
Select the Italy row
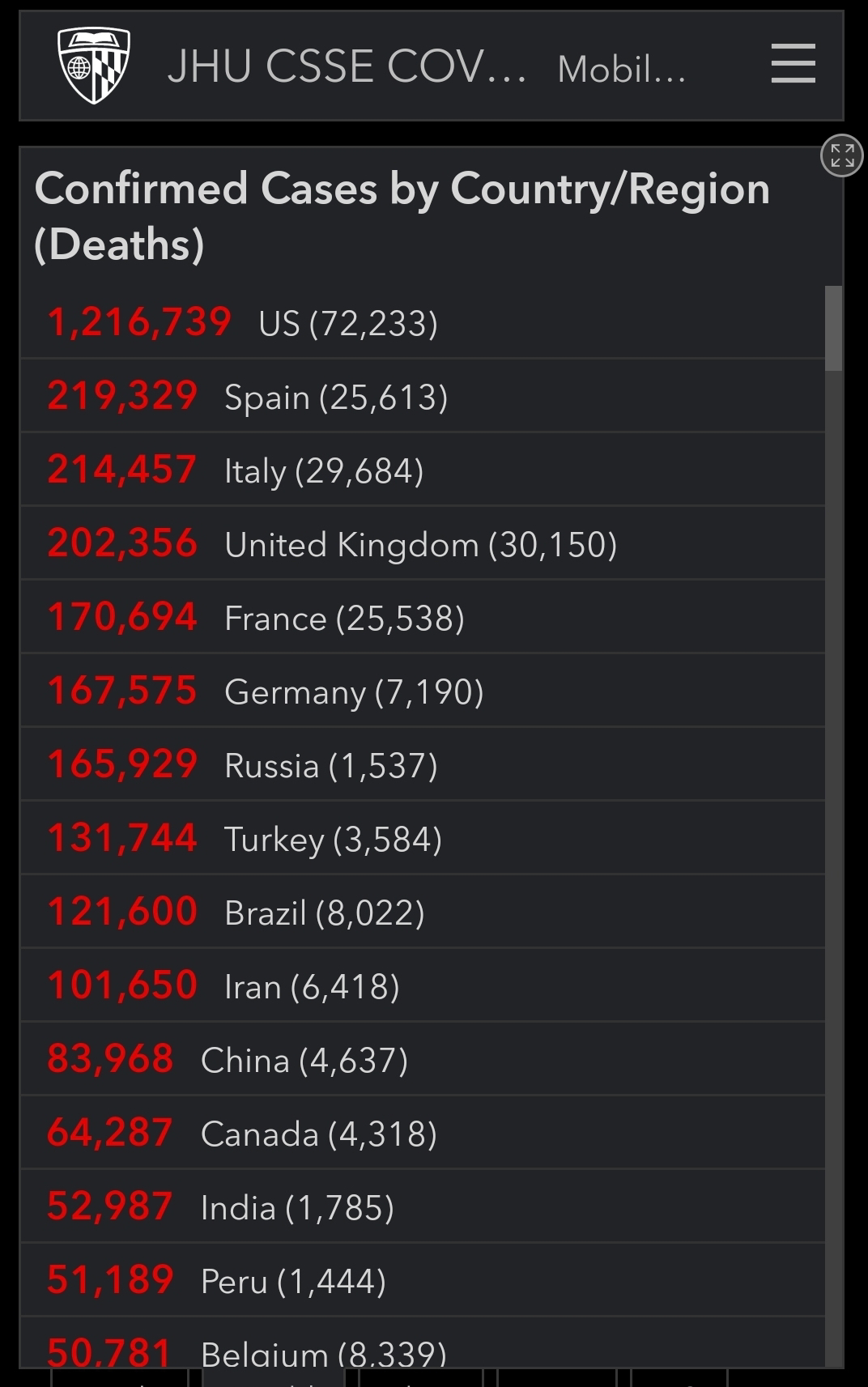tap(423, 470)
